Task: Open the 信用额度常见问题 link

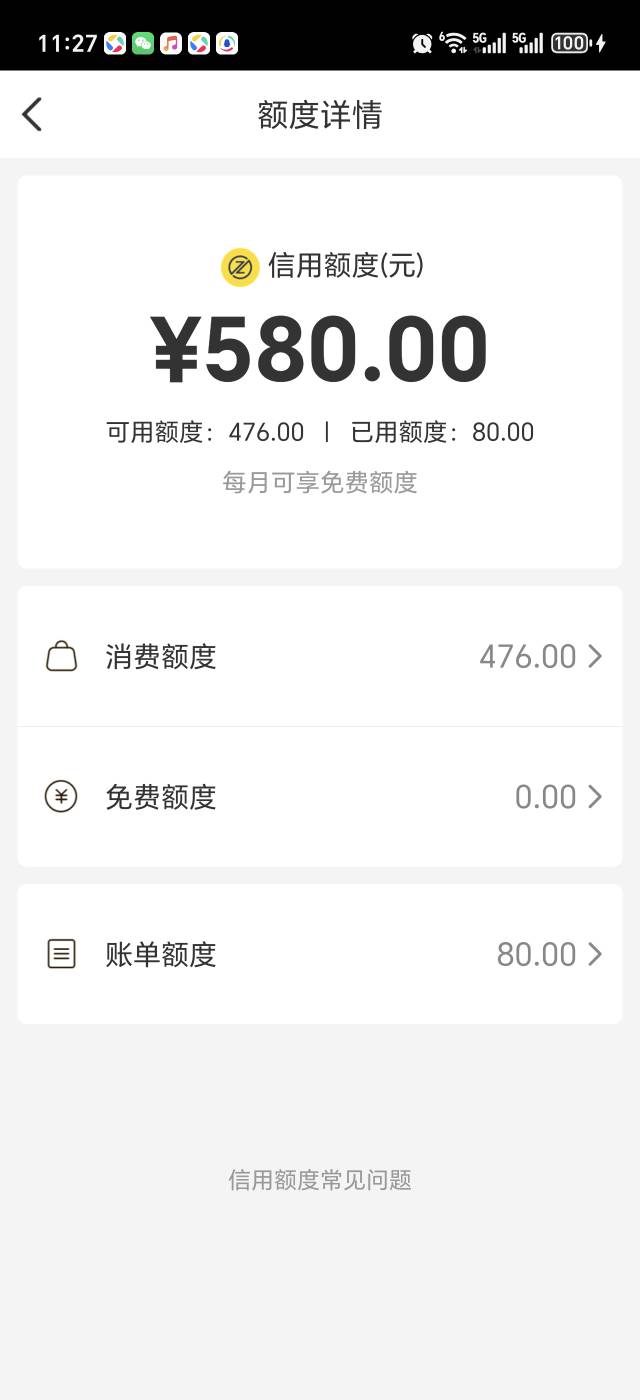Action: point(320,1180)
